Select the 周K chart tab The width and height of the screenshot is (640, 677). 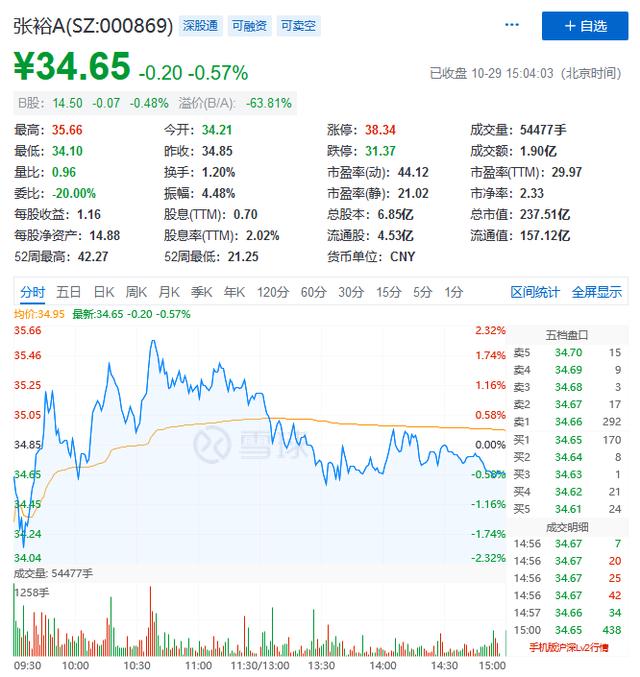pyautogui.click(x=136, y=292)
